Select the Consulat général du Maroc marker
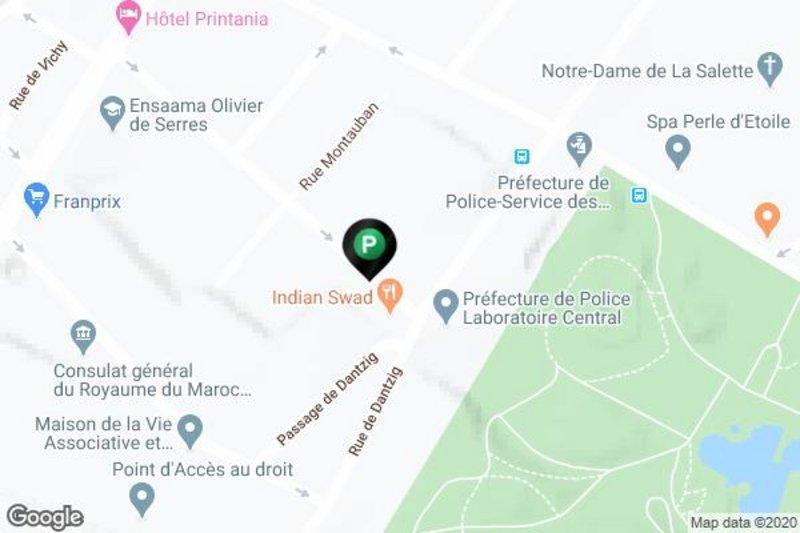Screen dimensions: 800x533 [84, 335]
